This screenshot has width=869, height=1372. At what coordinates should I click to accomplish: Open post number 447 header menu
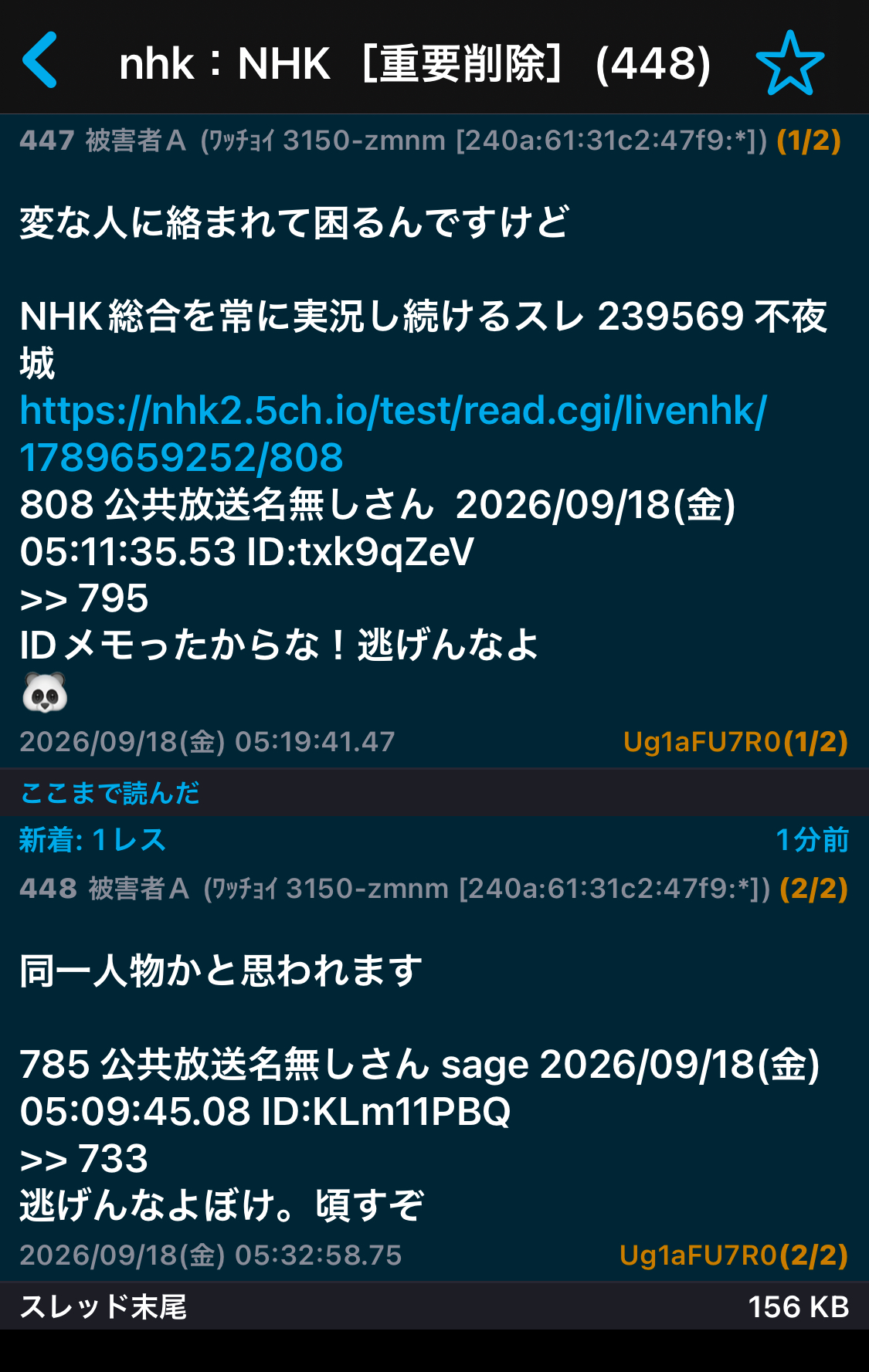pos(46,141)
